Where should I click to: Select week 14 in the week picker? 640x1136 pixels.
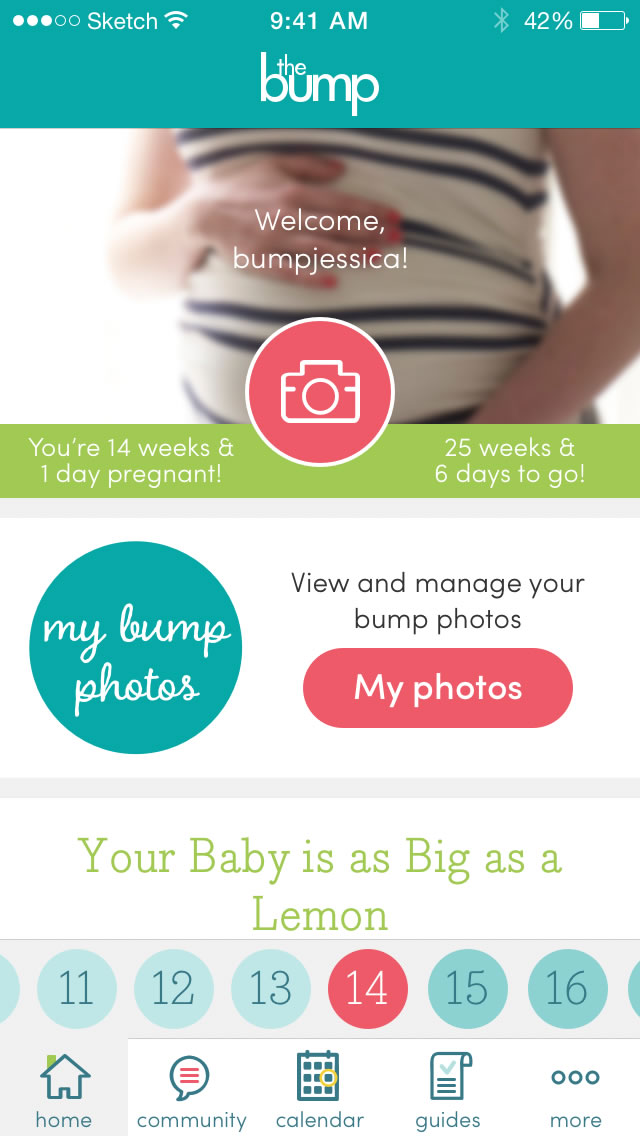coord(367,989)
